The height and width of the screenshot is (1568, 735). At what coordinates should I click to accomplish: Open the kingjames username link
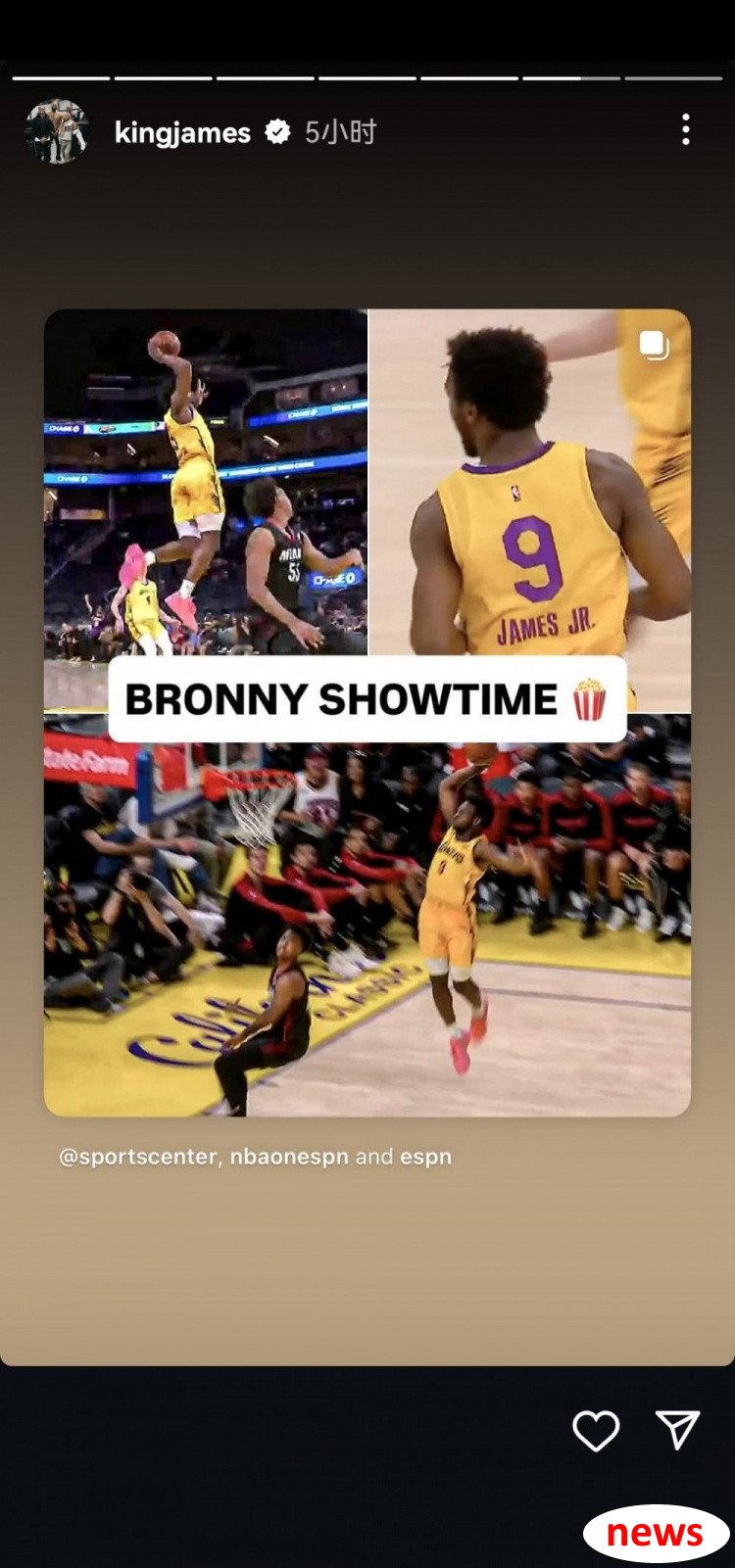pos(182,132)
